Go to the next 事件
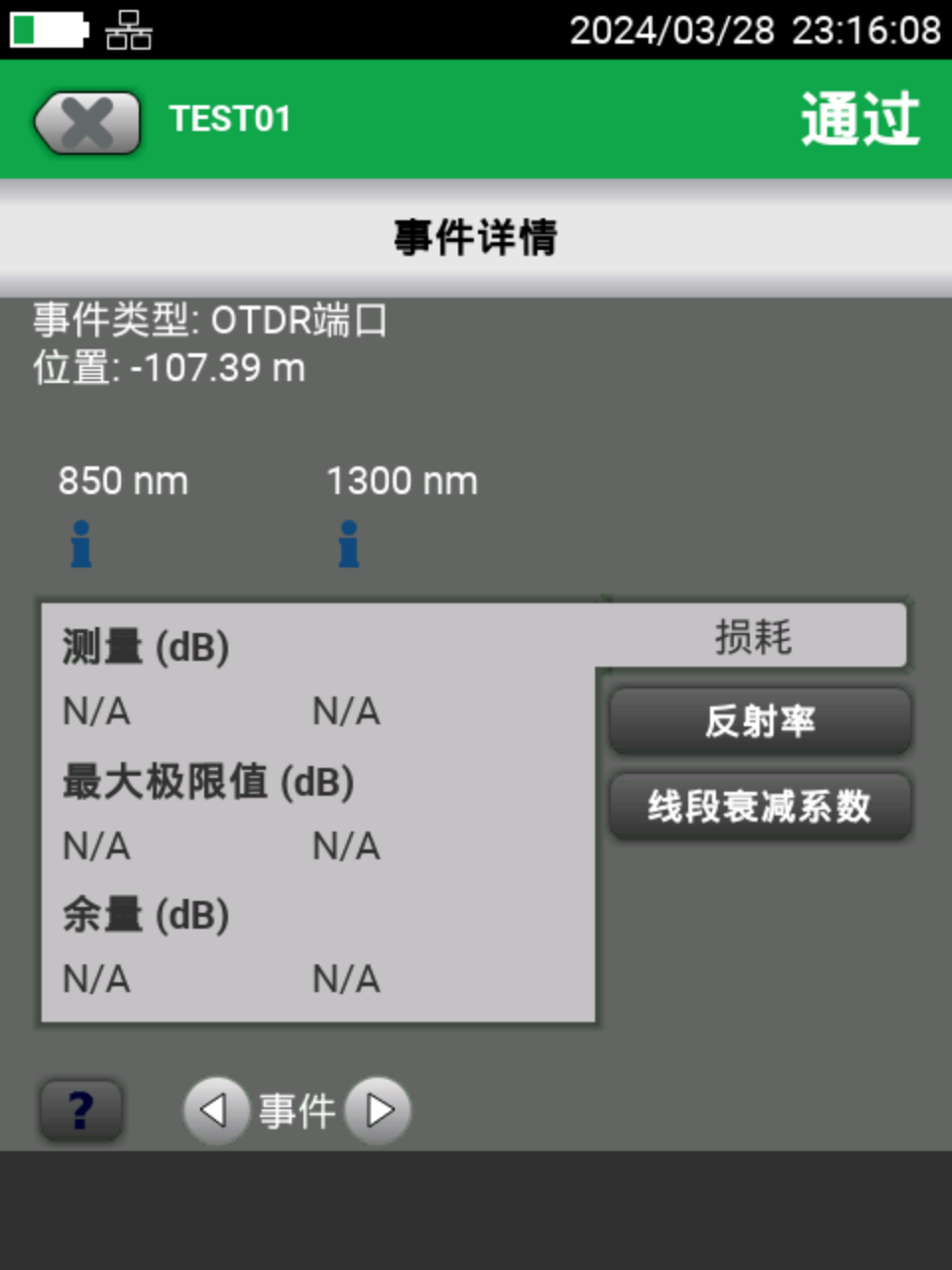 coord(379,1110)
